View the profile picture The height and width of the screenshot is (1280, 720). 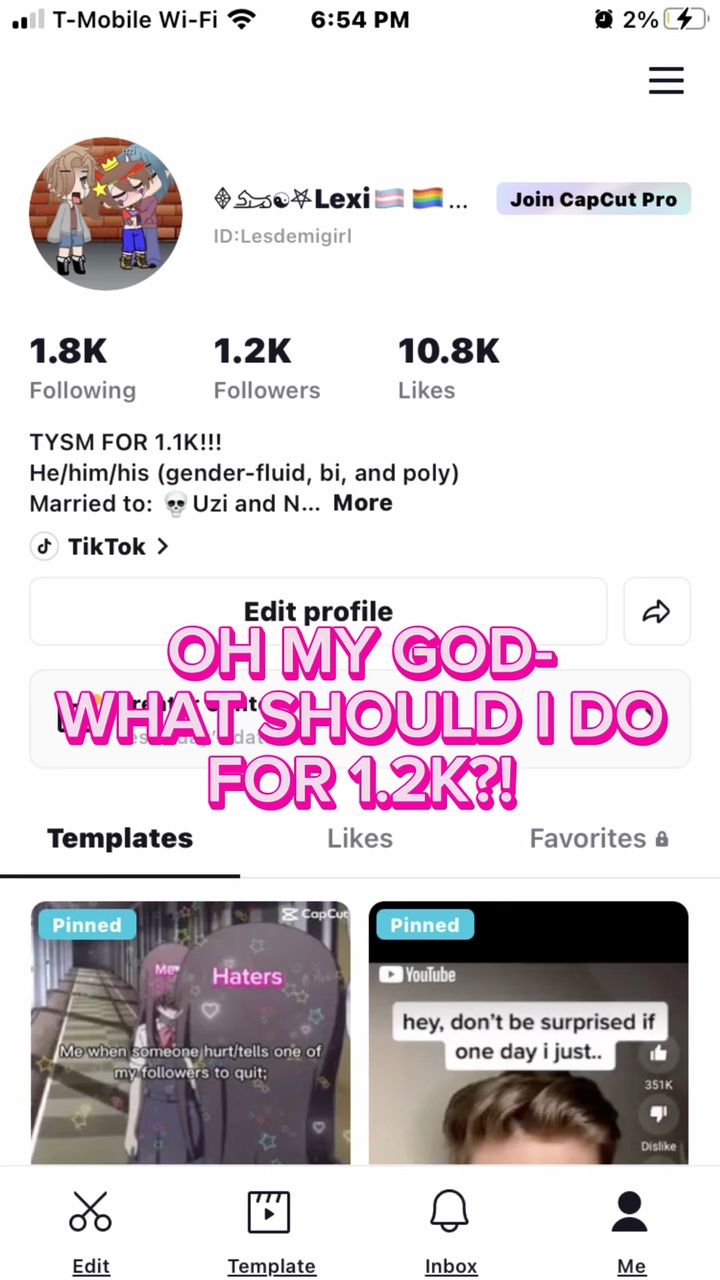pyautogui.click(x=106, y=214)
